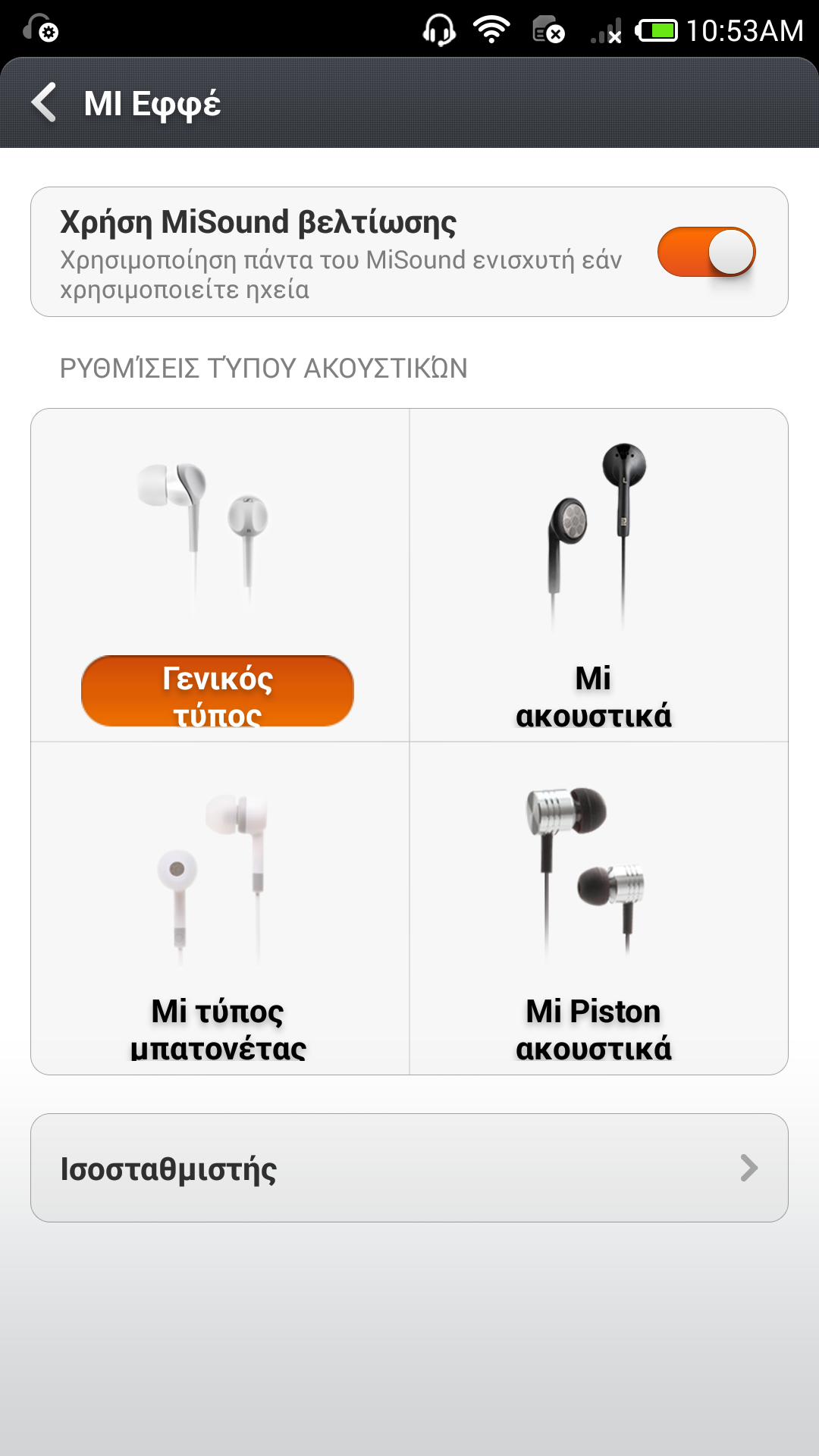
Task: Open the Ισοσταθμιστής equalizer settings
Action: (x=409, y=1168)
